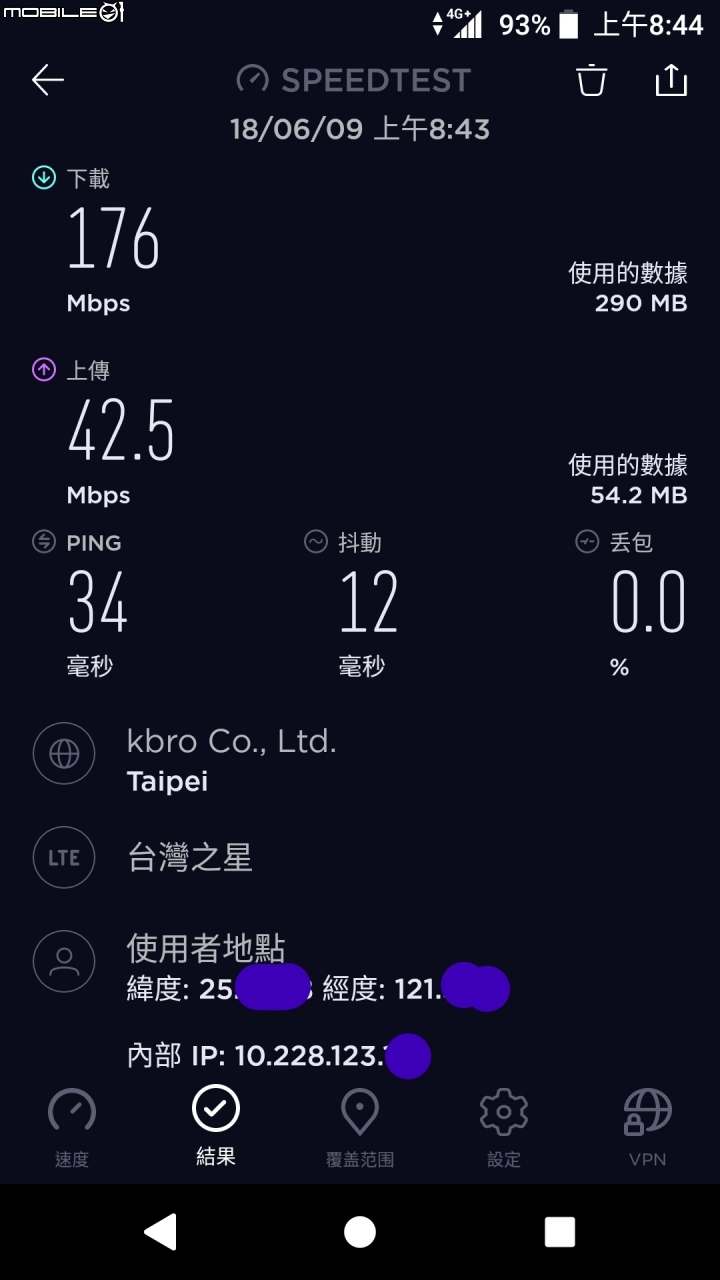Image resolution: width=720 pixels, height=1280 pixels.
Task: Share this speed test result
Action: 672,80
